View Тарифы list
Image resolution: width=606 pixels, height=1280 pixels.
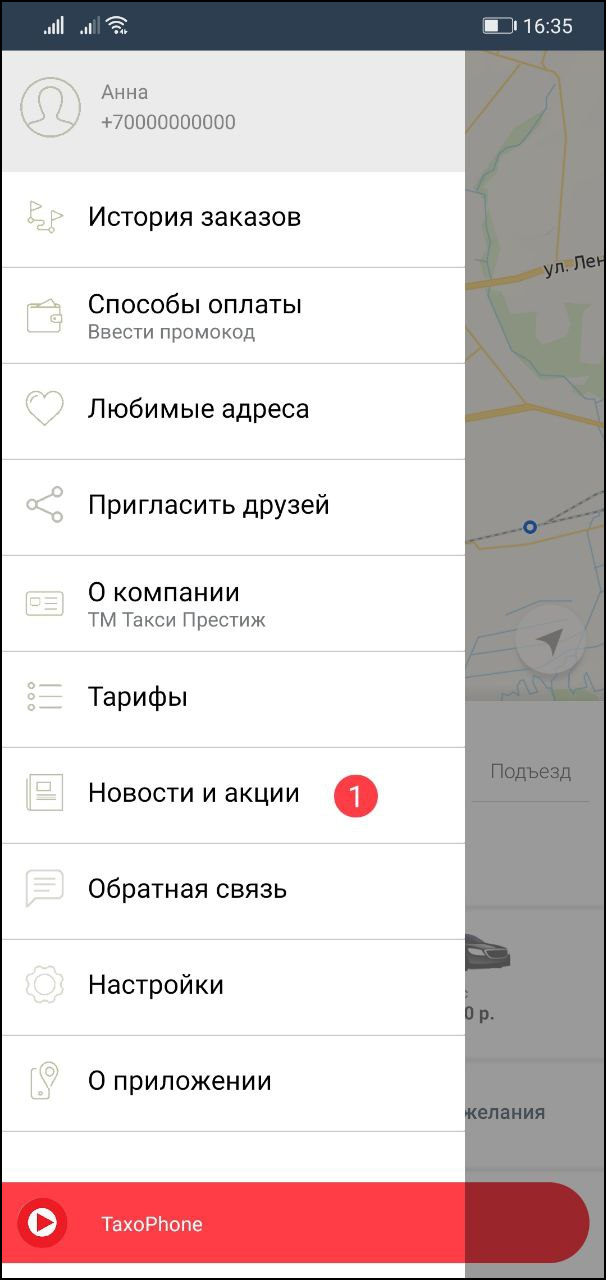tap(232, 698)
